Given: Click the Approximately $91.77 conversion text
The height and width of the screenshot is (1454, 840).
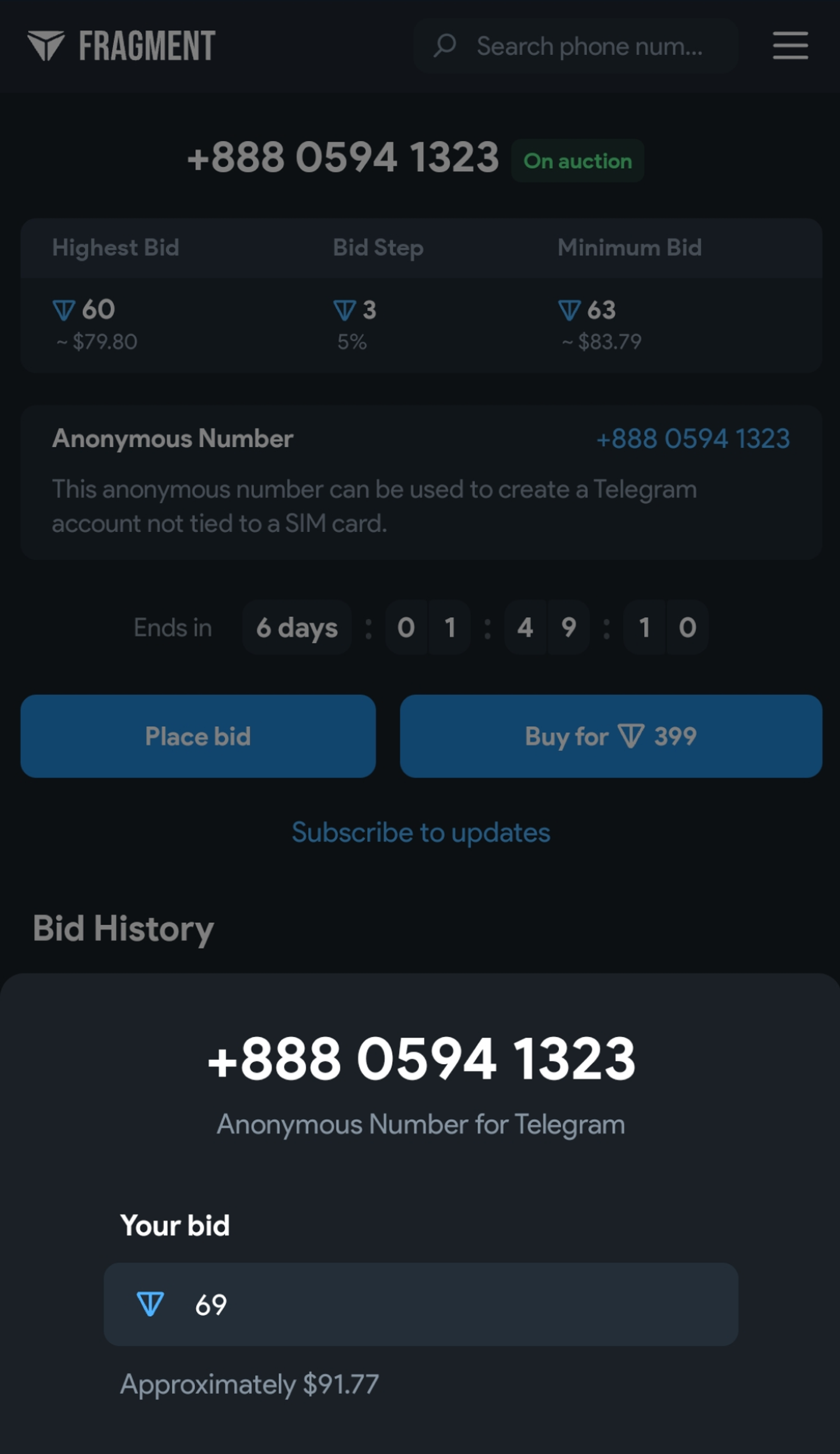Looking at the screenshot, I should click(248, 1385).
